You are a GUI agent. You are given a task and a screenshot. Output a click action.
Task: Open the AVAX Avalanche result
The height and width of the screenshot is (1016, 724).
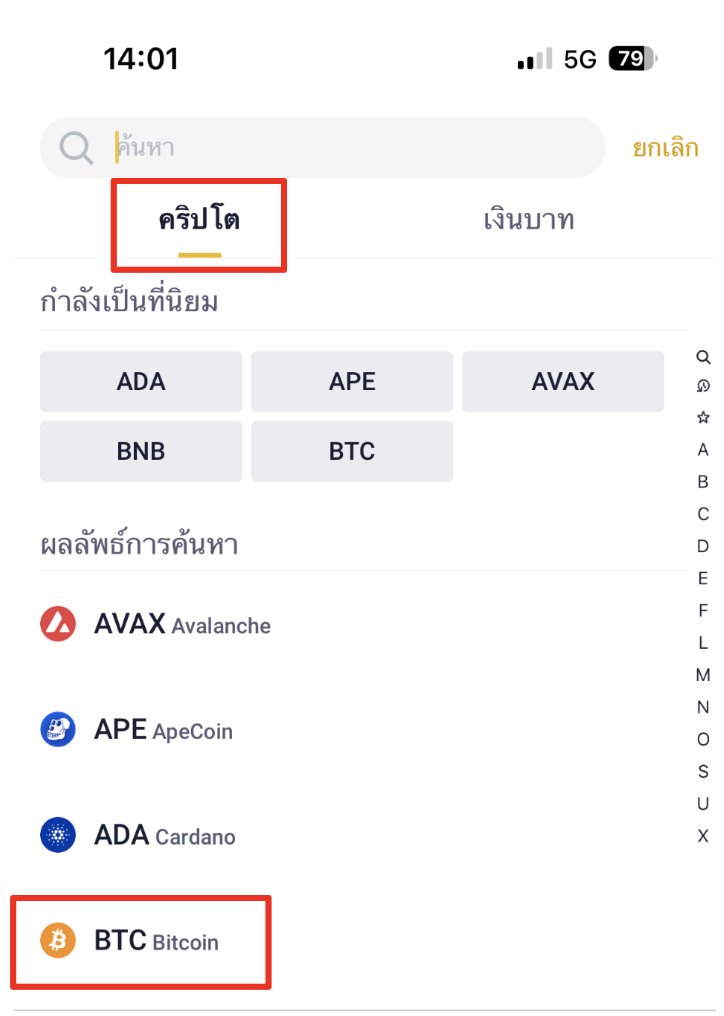180,625
